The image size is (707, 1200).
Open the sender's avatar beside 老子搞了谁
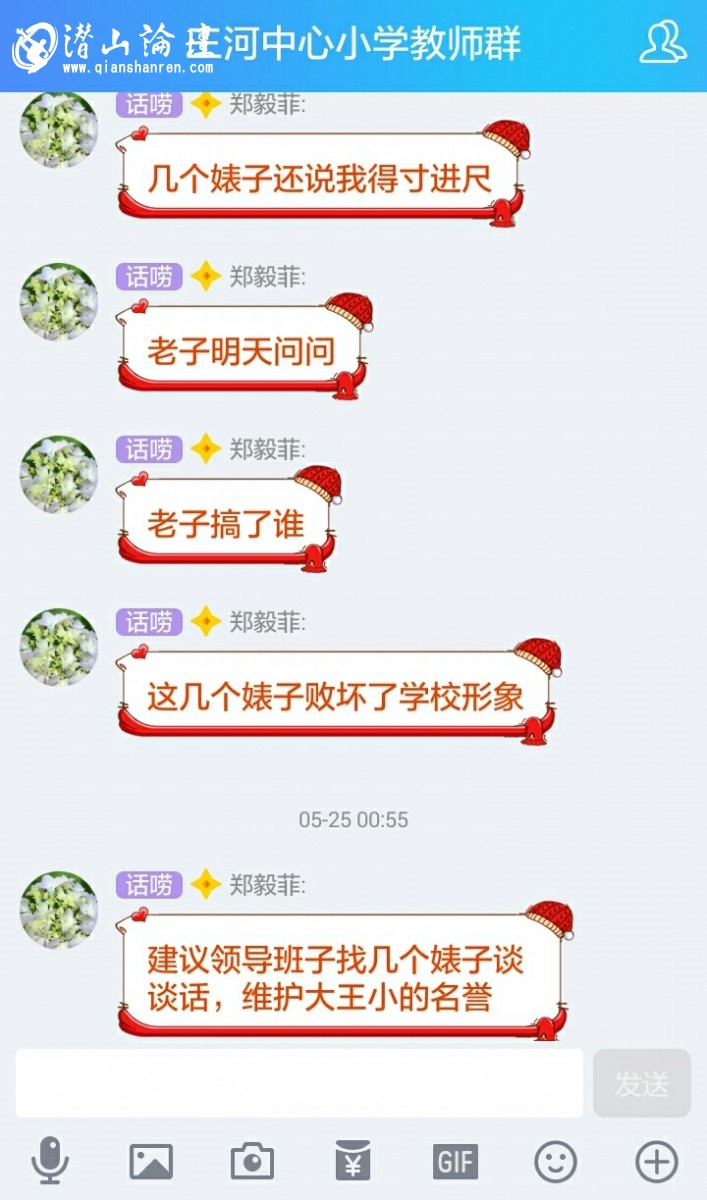click(59, 474)
